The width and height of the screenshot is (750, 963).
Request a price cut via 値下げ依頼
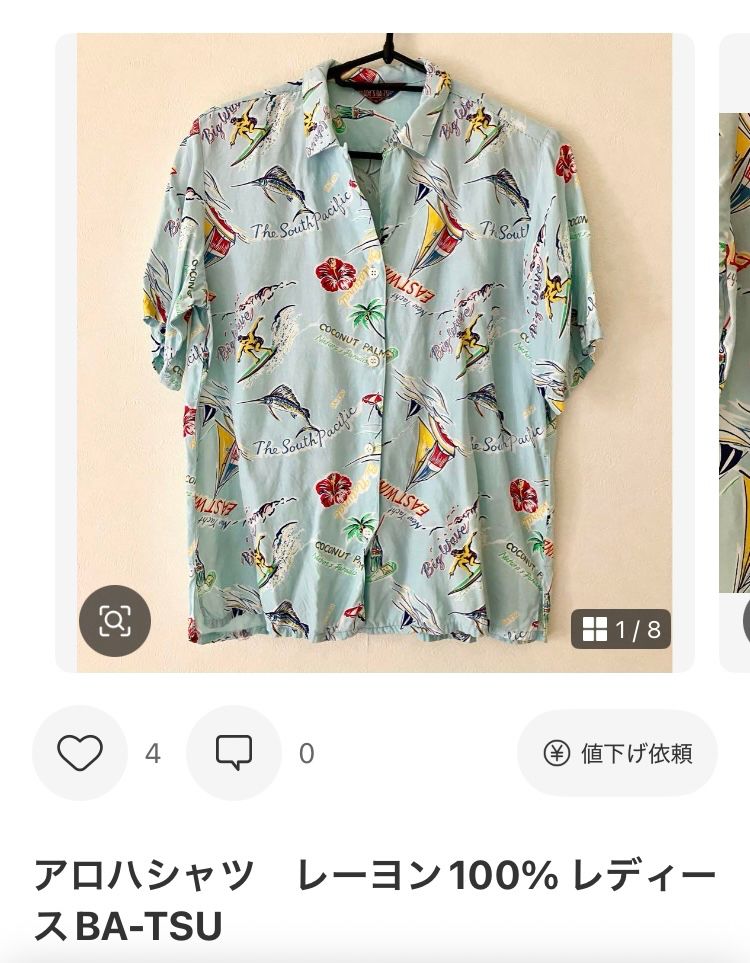[x=617, y=753]
